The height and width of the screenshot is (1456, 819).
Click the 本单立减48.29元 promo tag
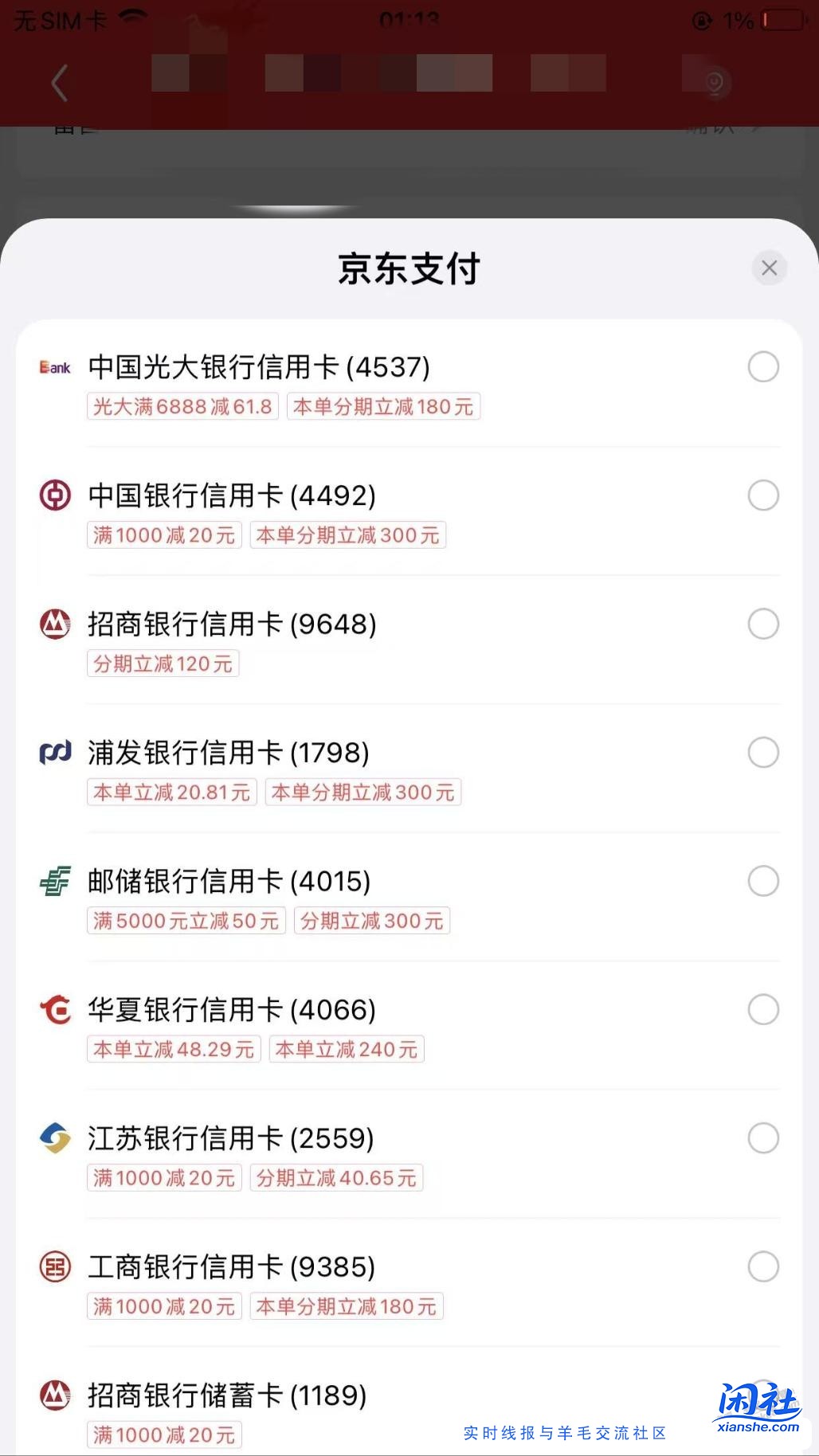click(x=173, y=1049)
